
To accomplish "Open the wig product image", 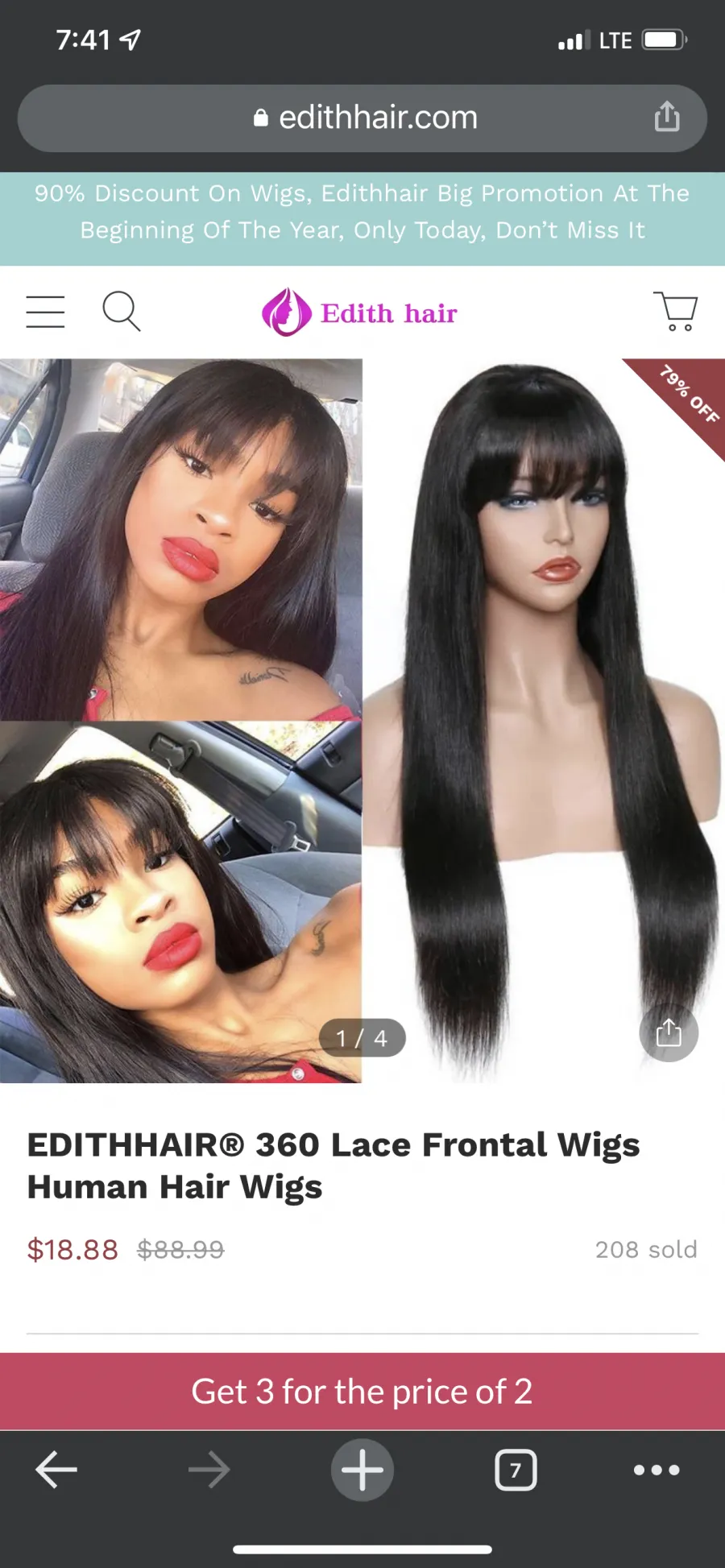I will click(362, 721).
